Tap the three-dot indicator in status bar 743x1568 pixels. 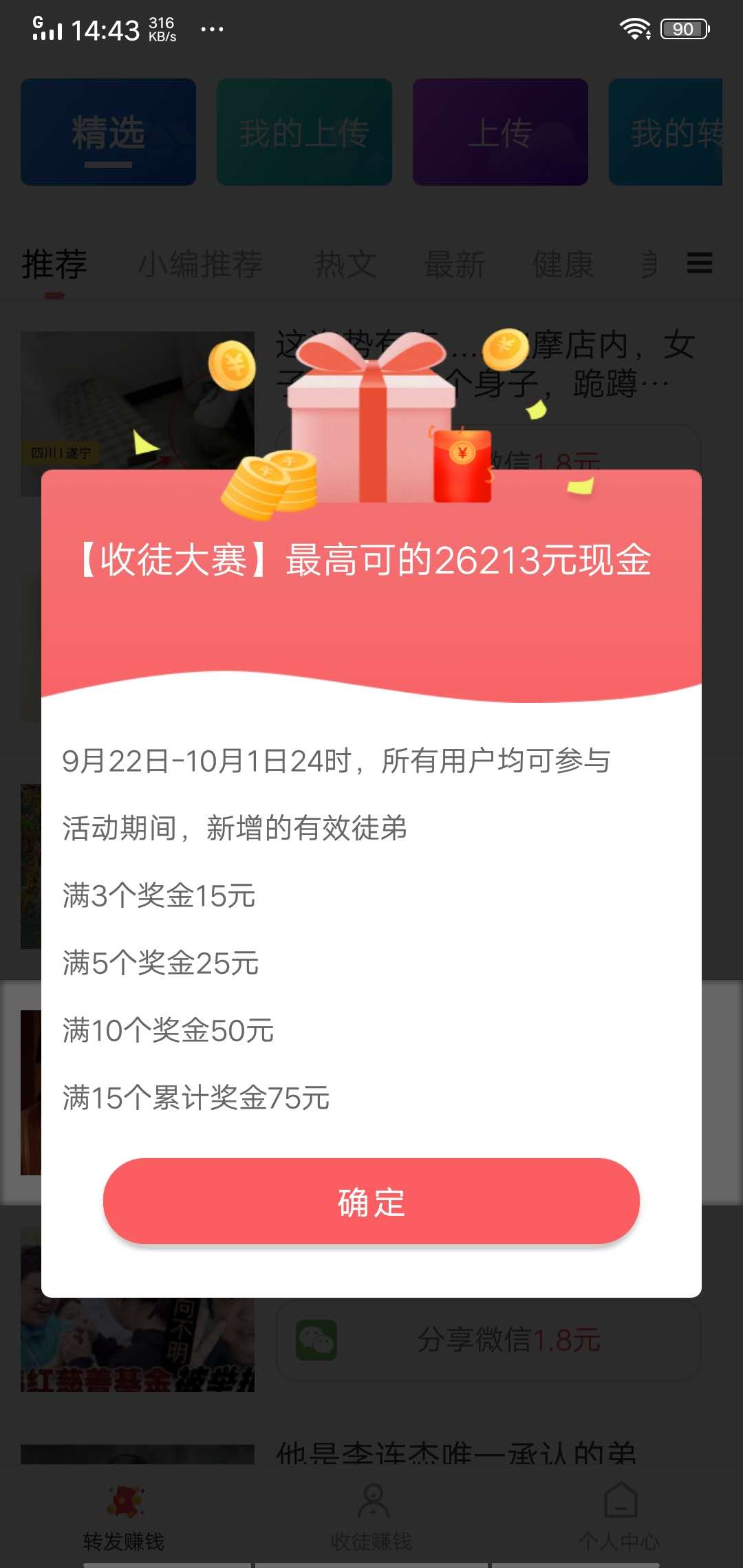click(213, 29)
